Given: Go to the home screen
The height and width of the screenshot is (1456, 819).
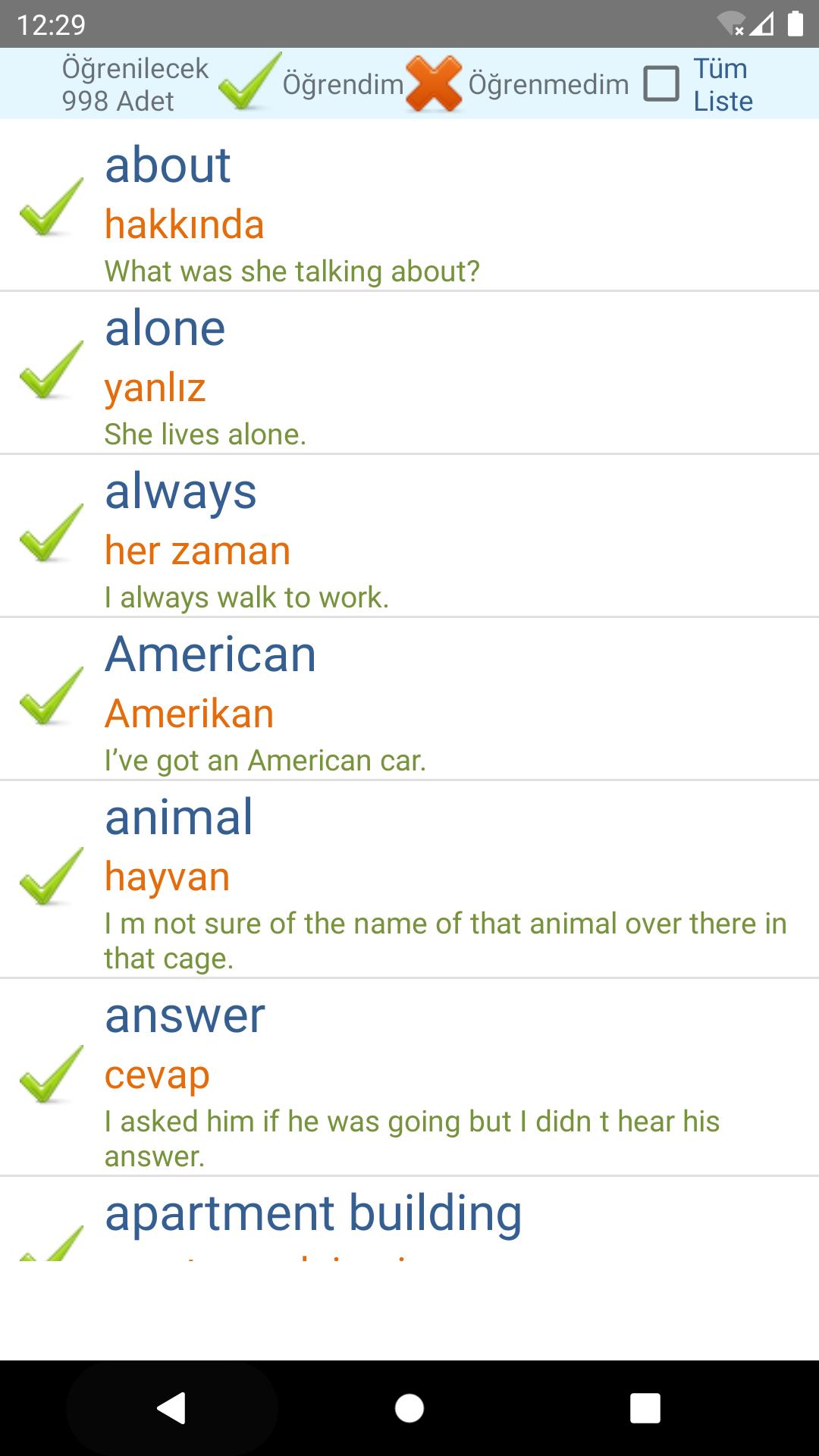Looking at the screenshot, I should pos(409,1408).
